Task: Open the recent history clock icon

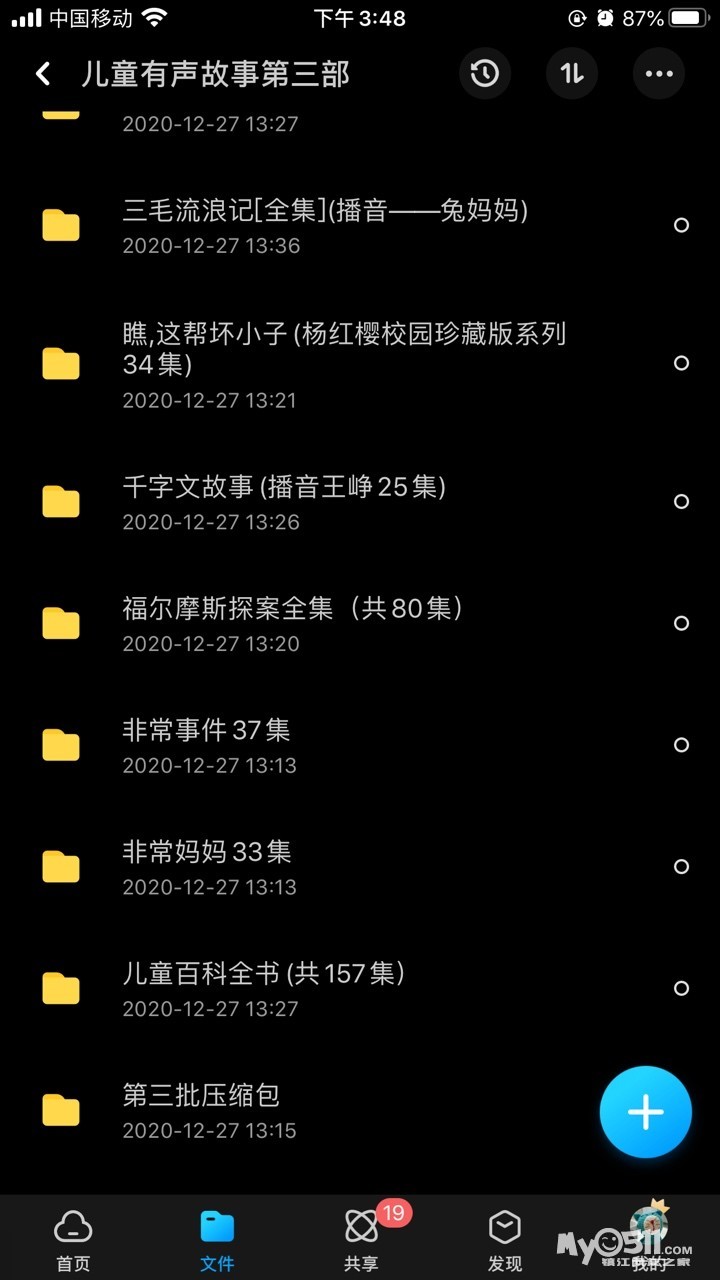Action: click(x=485, y=73)
